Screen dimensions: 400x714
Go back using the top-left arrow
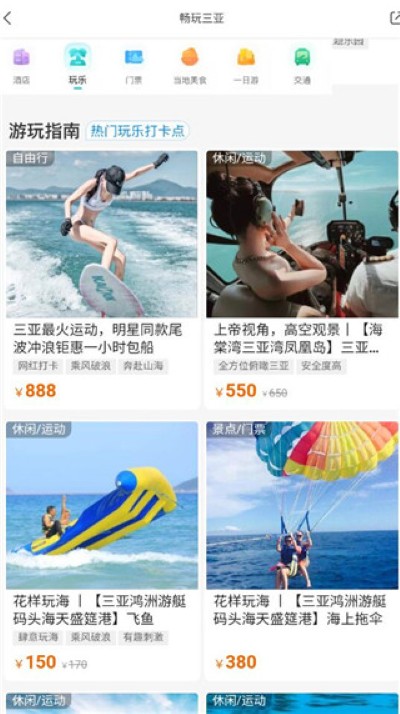tap(7, 18)
